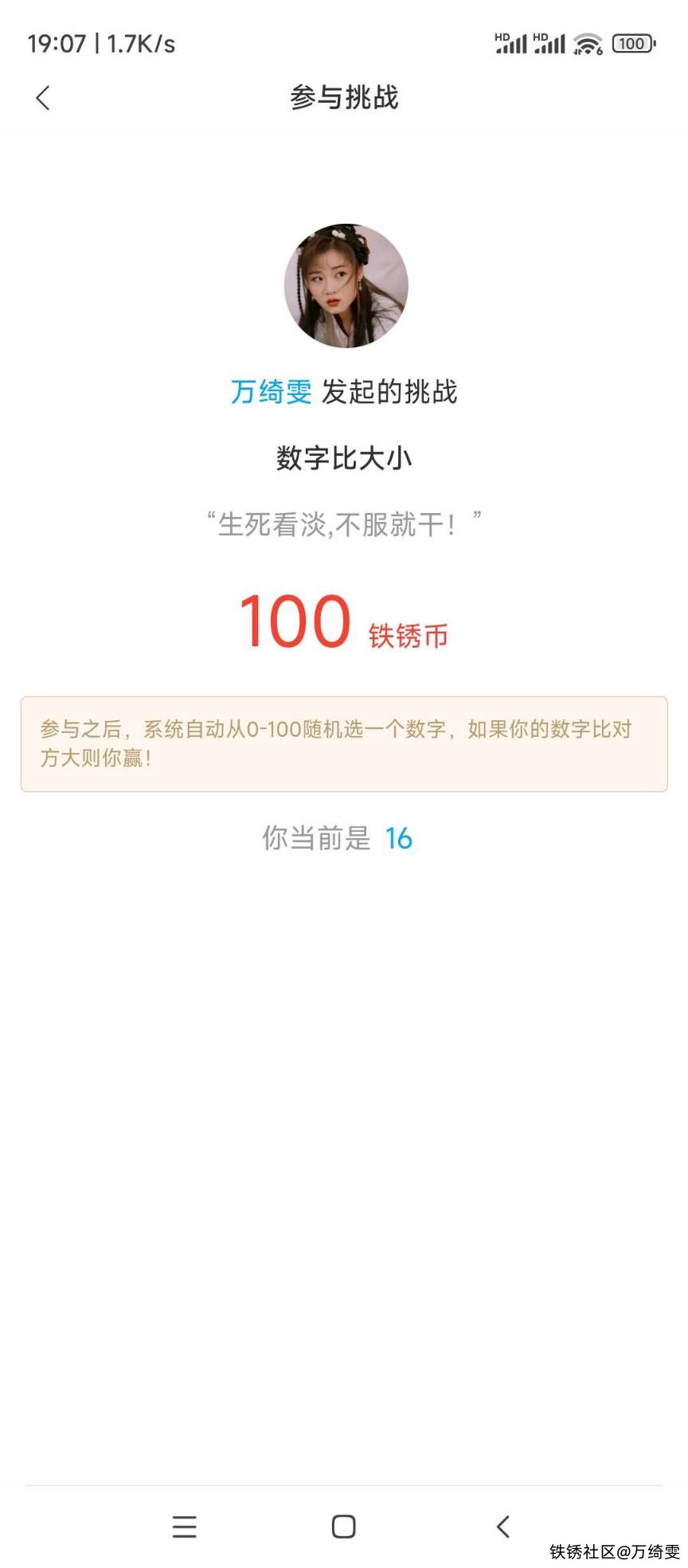The width and height of the screenshot is (688, 1568).
Task: Open 万绮雯's profile picture
Action: (x=346, y=286)
